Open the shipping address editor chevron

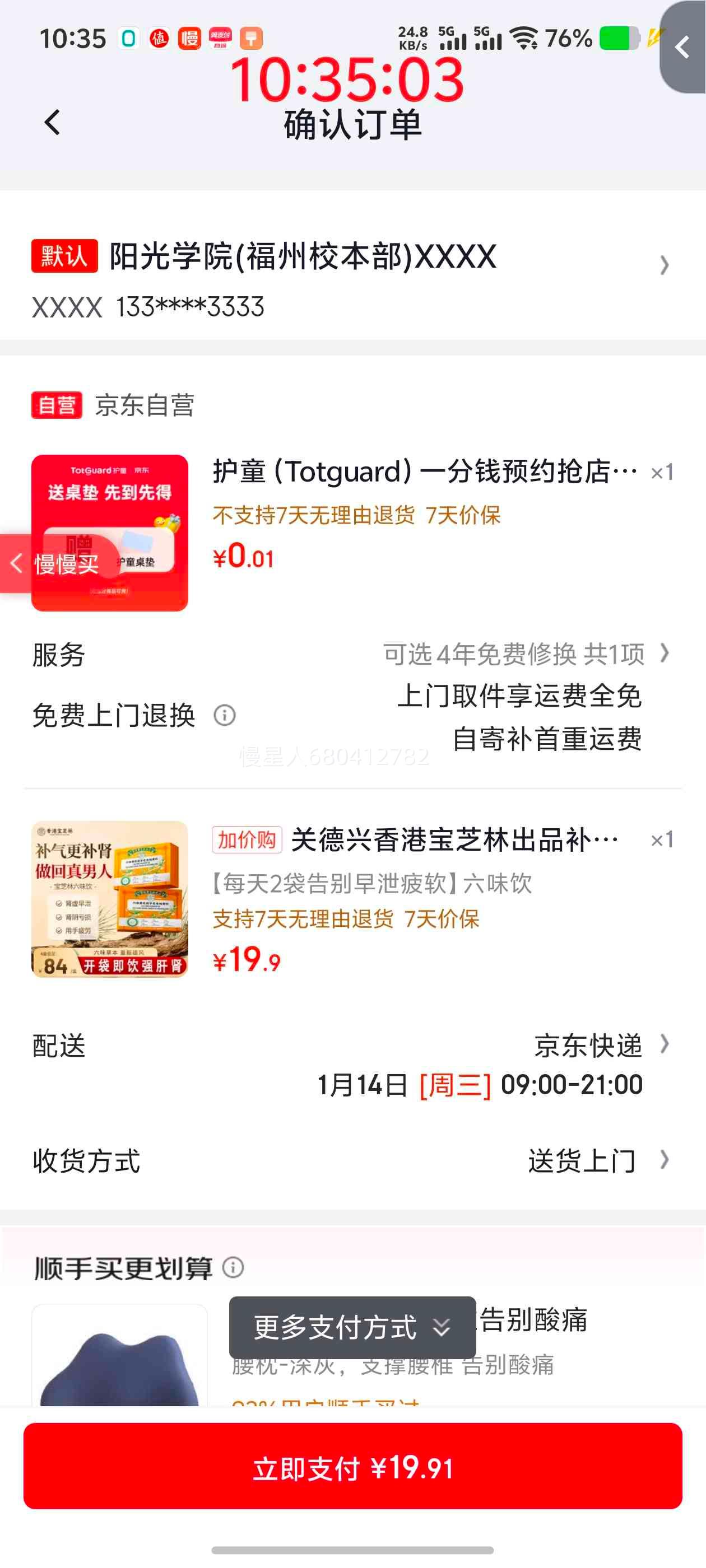(663, 266)
